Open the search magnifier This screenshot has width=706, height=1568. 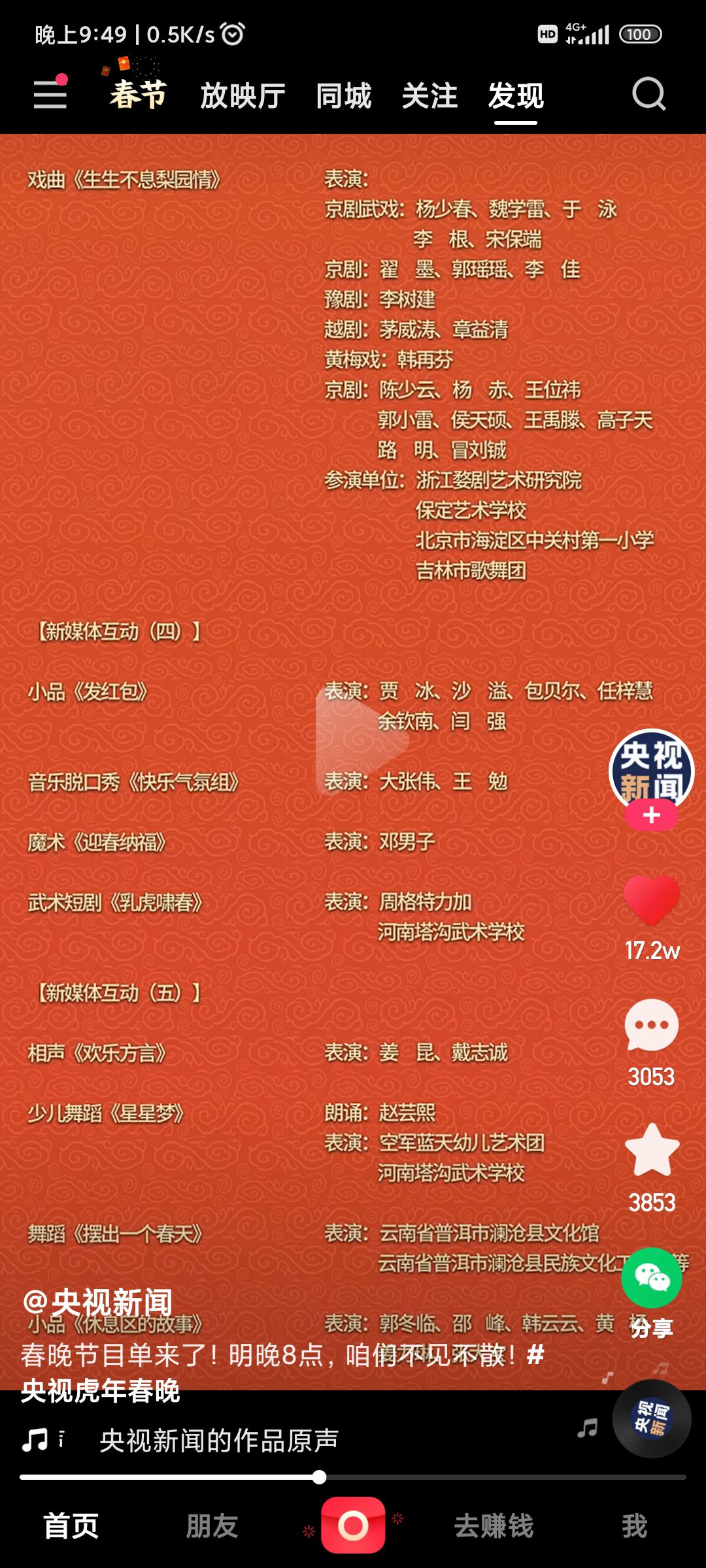[x=649, y=95]
